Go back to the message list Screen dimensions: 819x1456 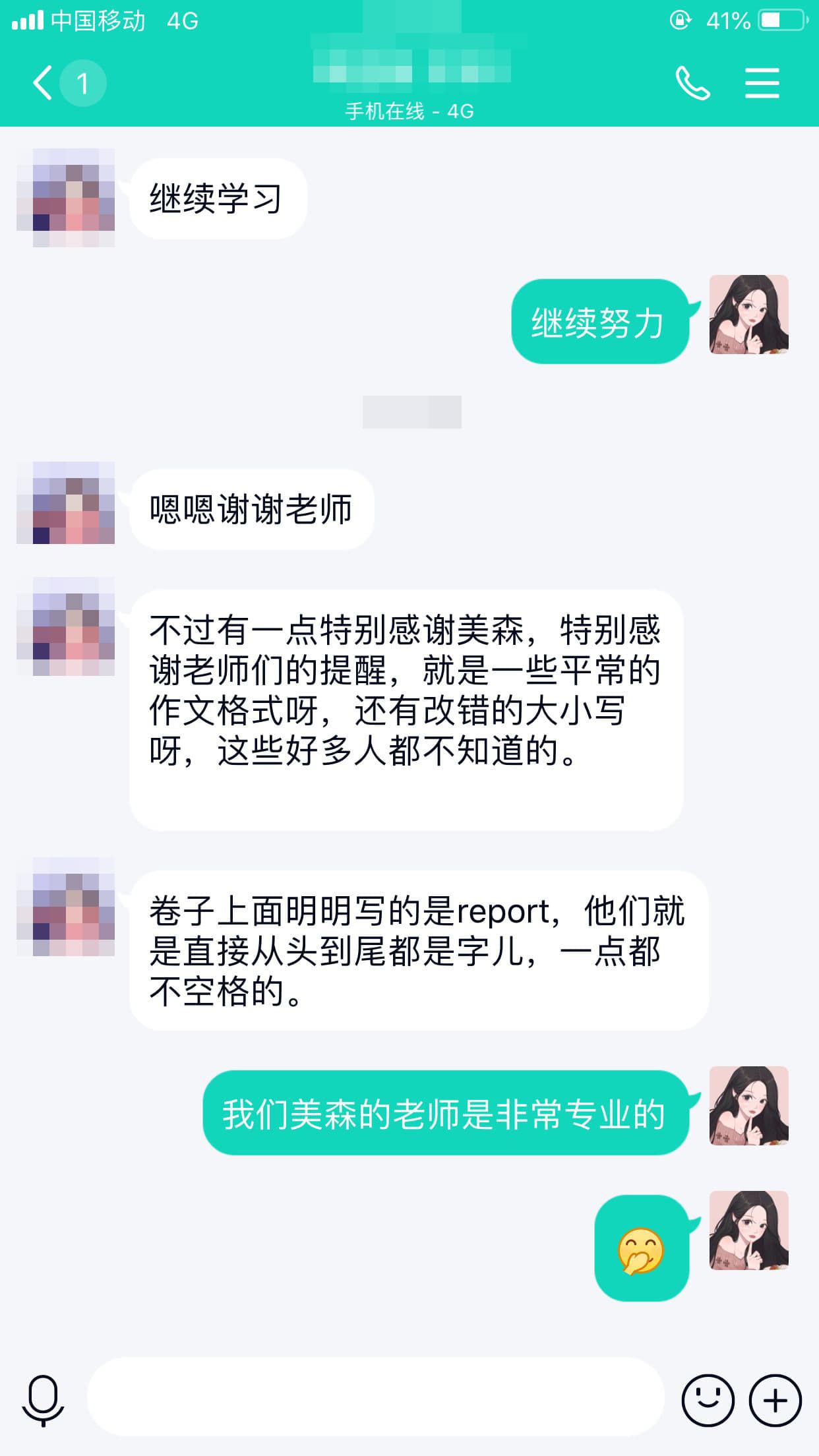pyautogui.click(x=44, y=84)
